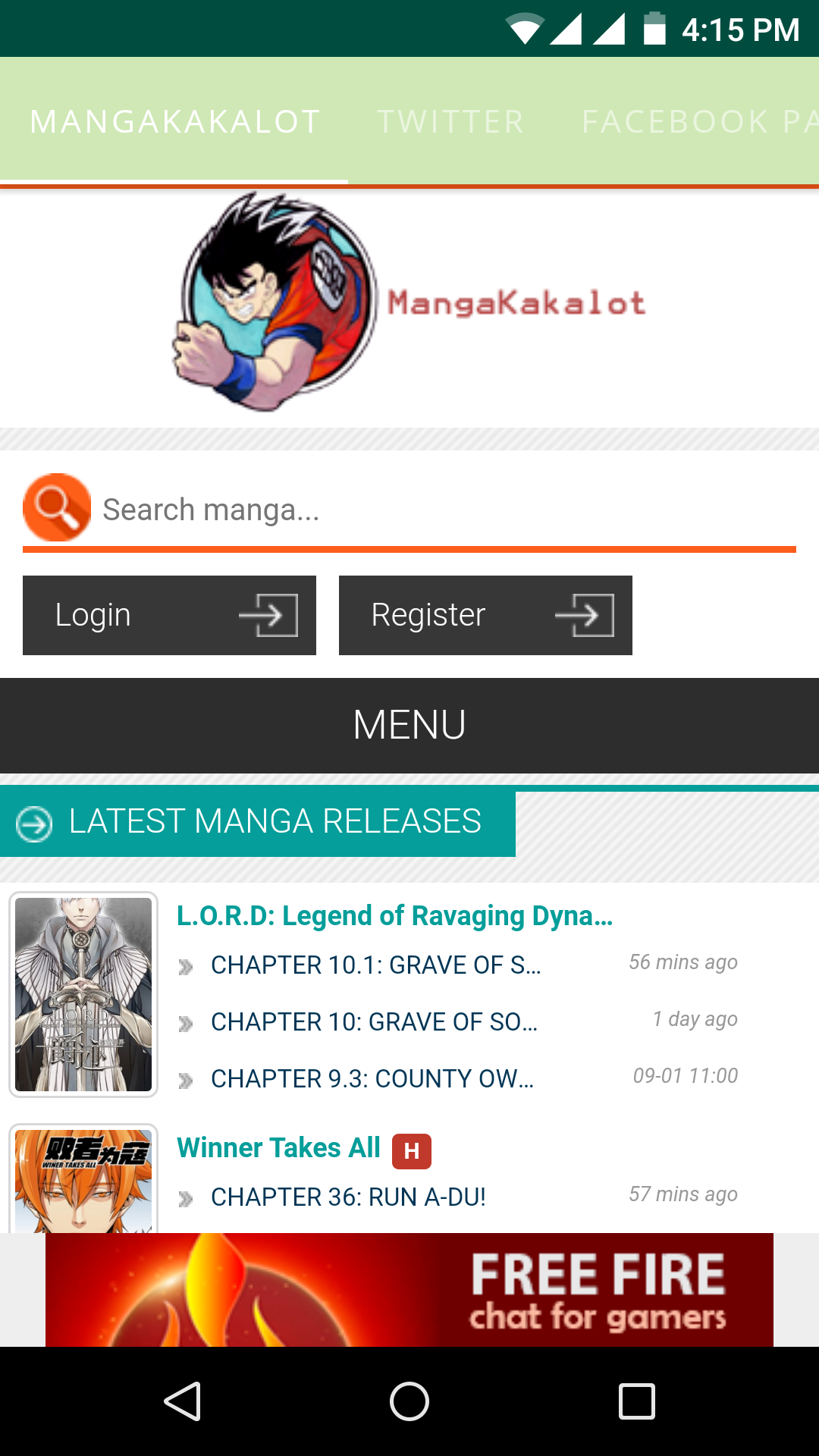Screen dimensions: 819x1456
Task: Read Chapter 10.1: Grave of S...
Action: [375, 965]
